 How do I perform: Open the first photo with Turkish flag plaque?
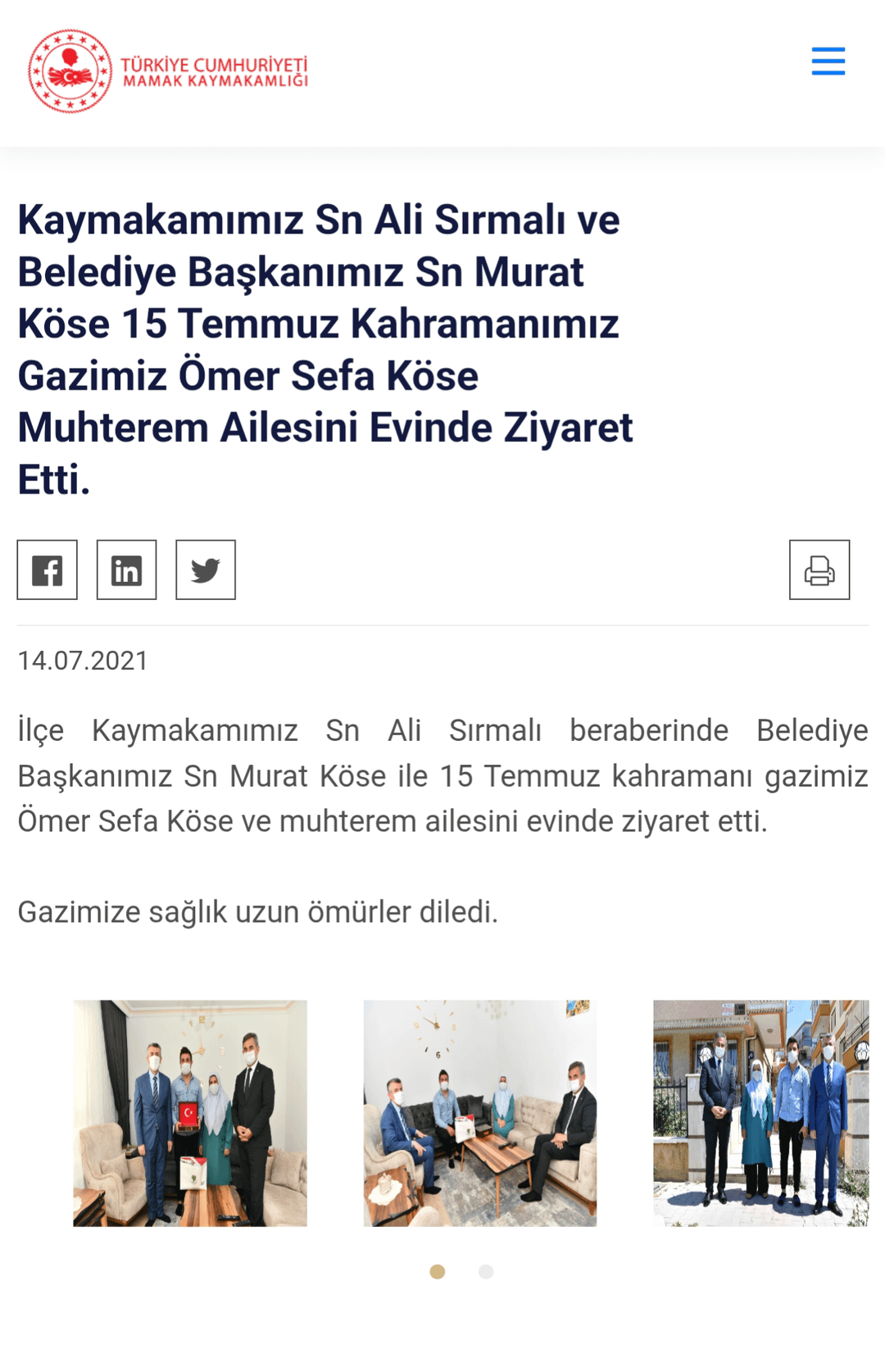click(190, 1113)
